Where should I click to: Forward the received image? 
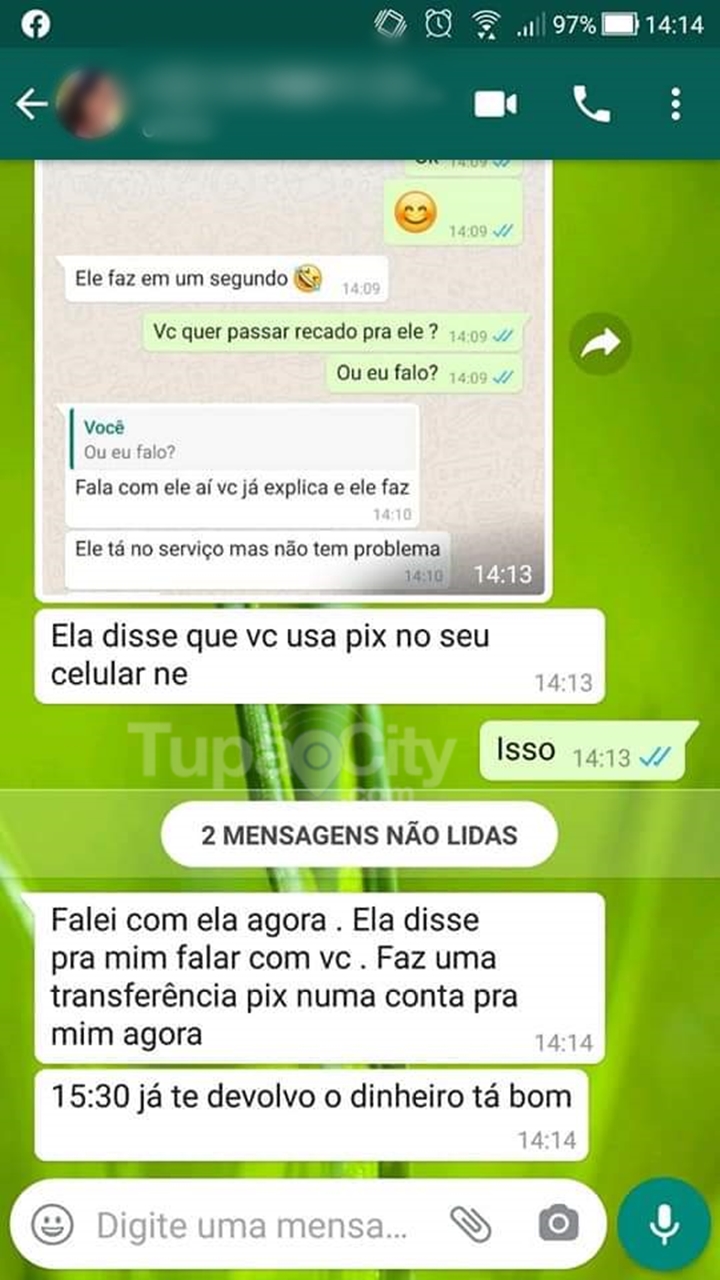coord(600,345)
